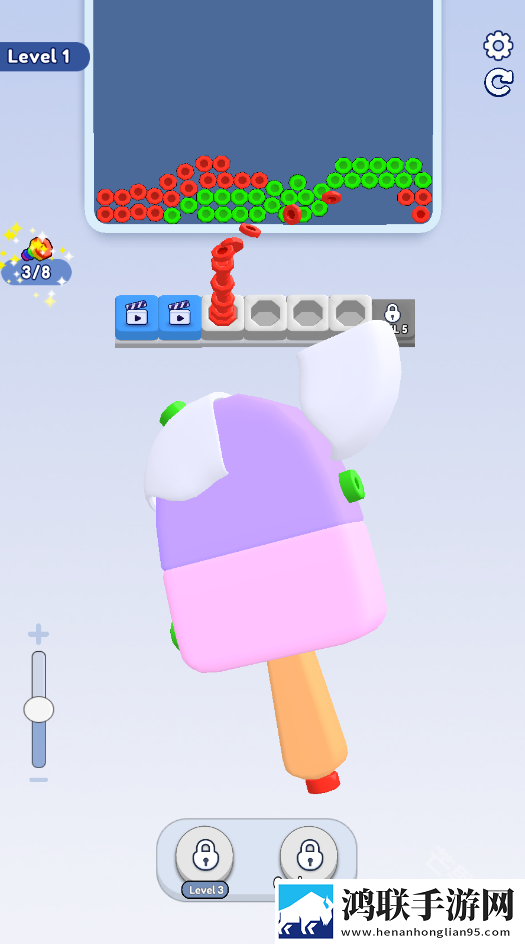This screenshot has height=944, width=525.
Task: Remove the green screw at upper left
Action: 172,413
